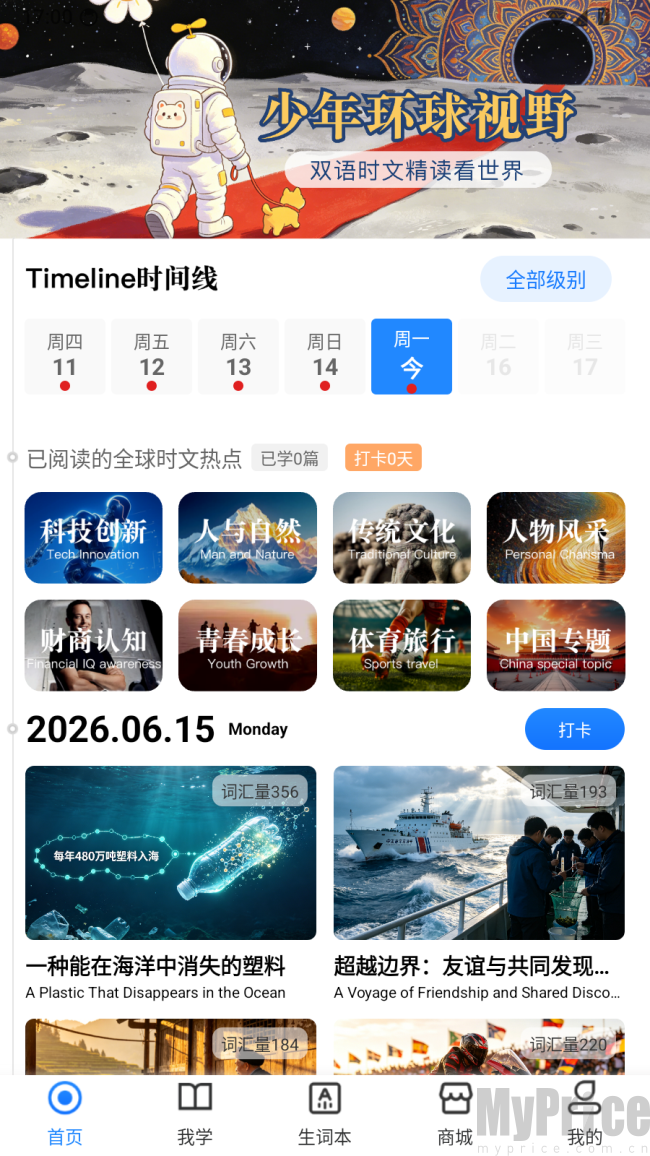
Task: Open the 青春成长 Youth Growth category
Action: click(248, 645)
